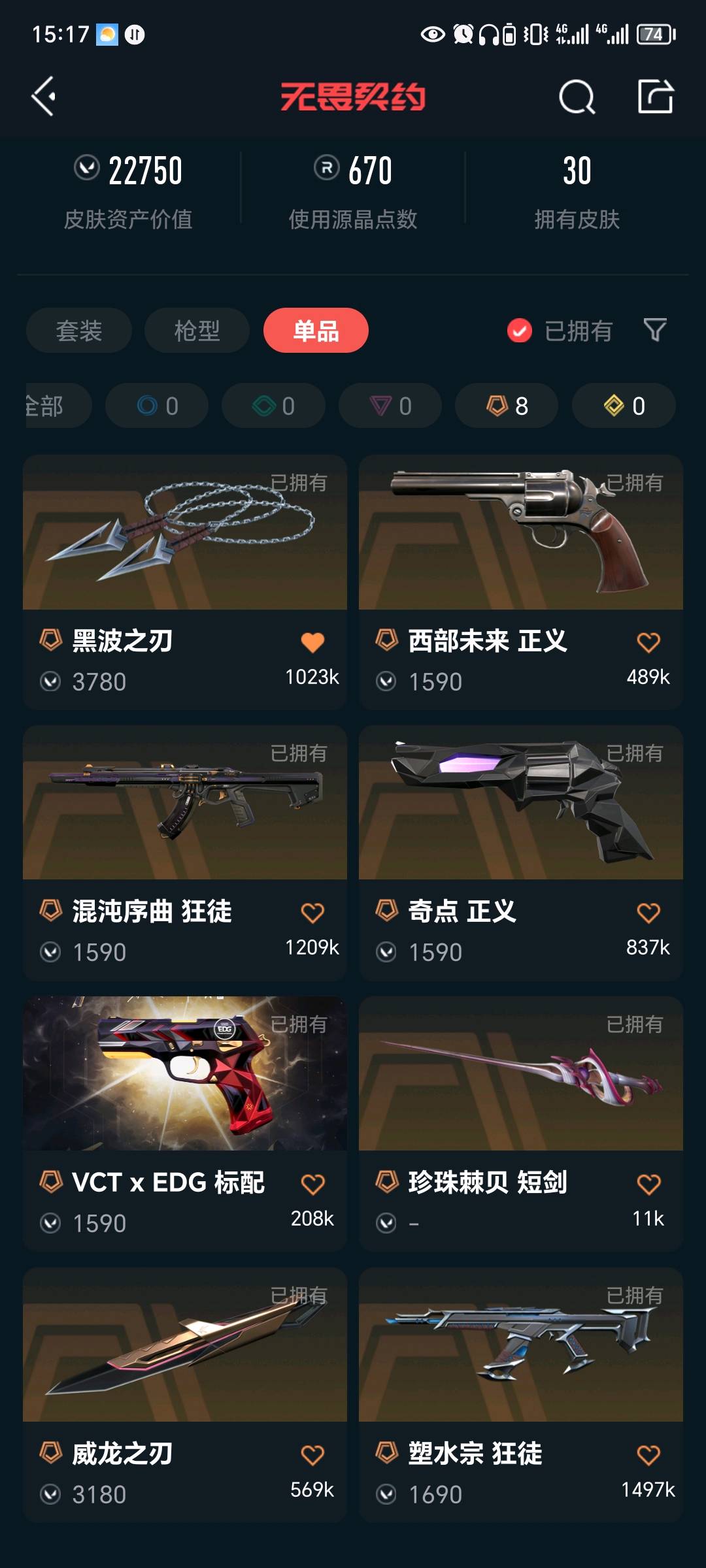Toggle the 已拥有 checkbox
The image size is (706, 1568).
[520, 331]
